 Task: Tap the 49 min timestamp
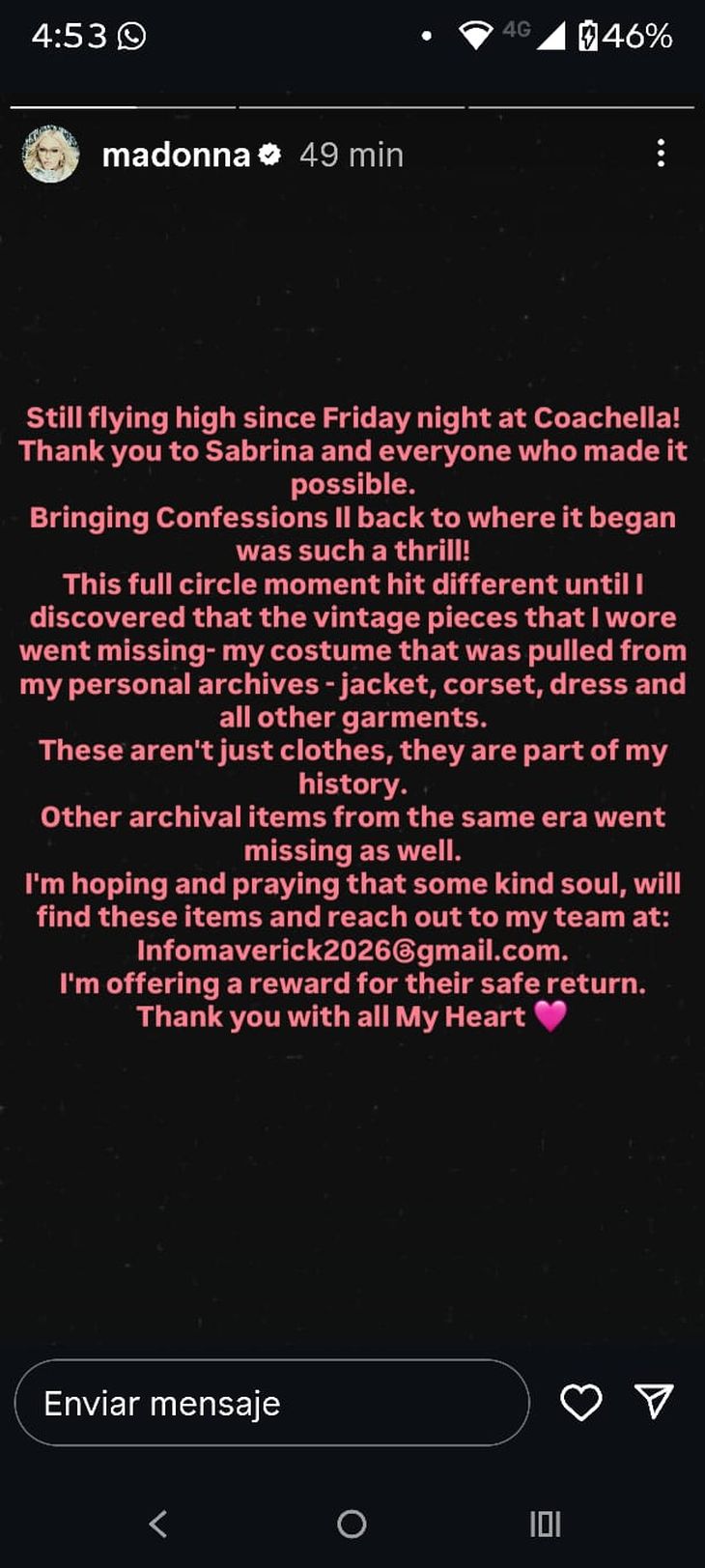click(350, 153)
